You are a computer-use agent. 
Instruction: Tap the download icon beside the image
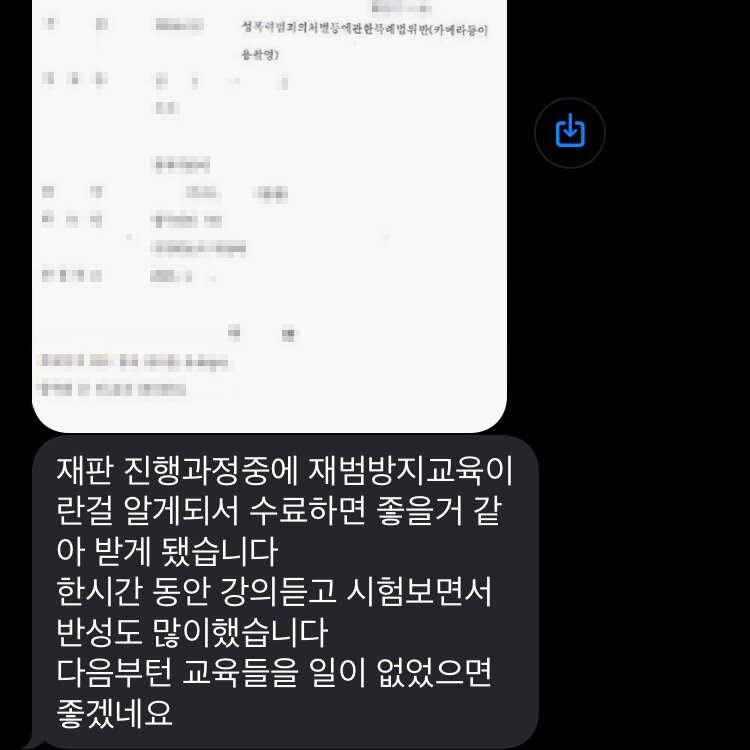569,132
